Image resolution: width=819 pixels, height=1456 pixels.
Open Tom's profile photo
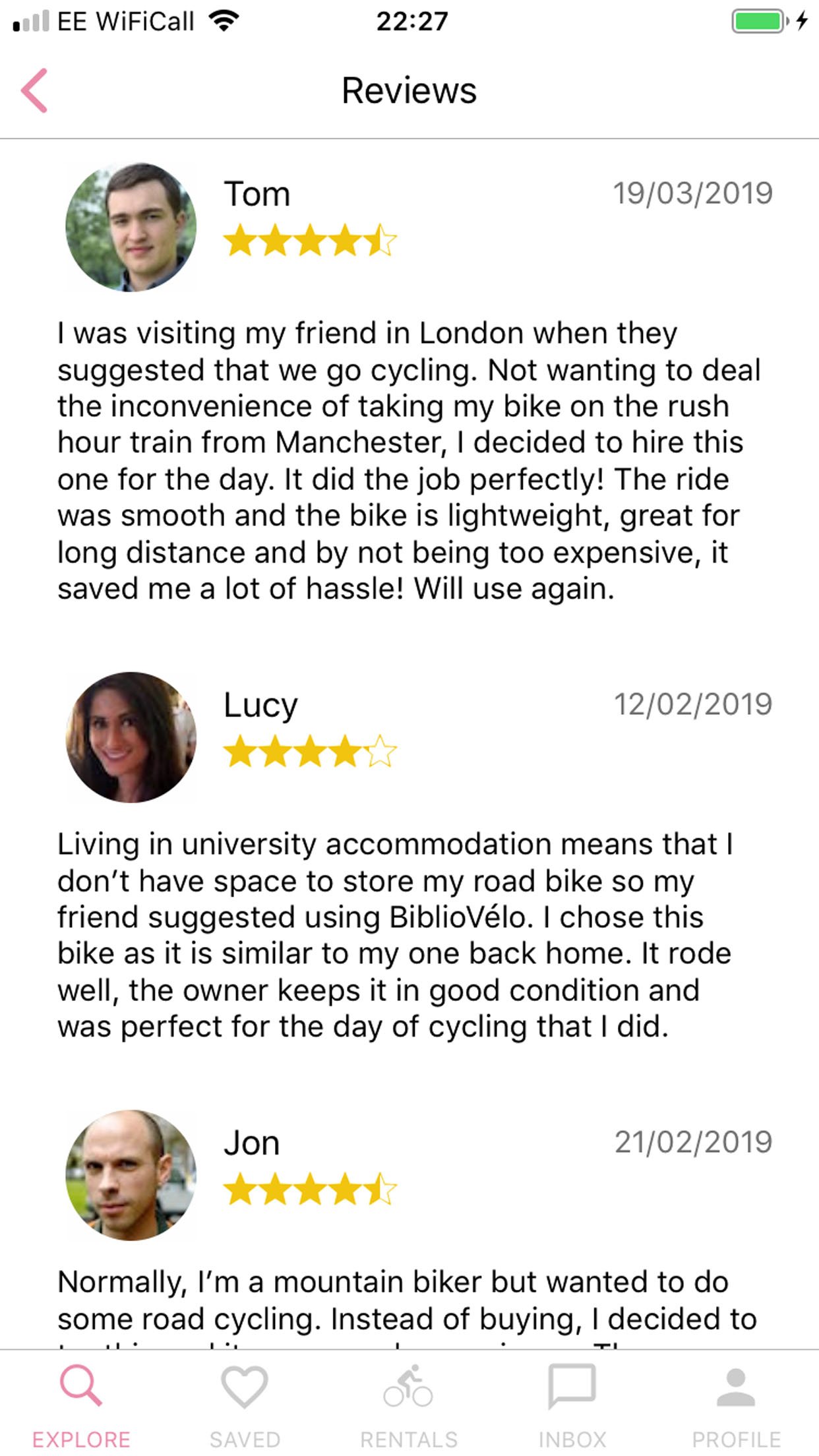tap(131, 227)
